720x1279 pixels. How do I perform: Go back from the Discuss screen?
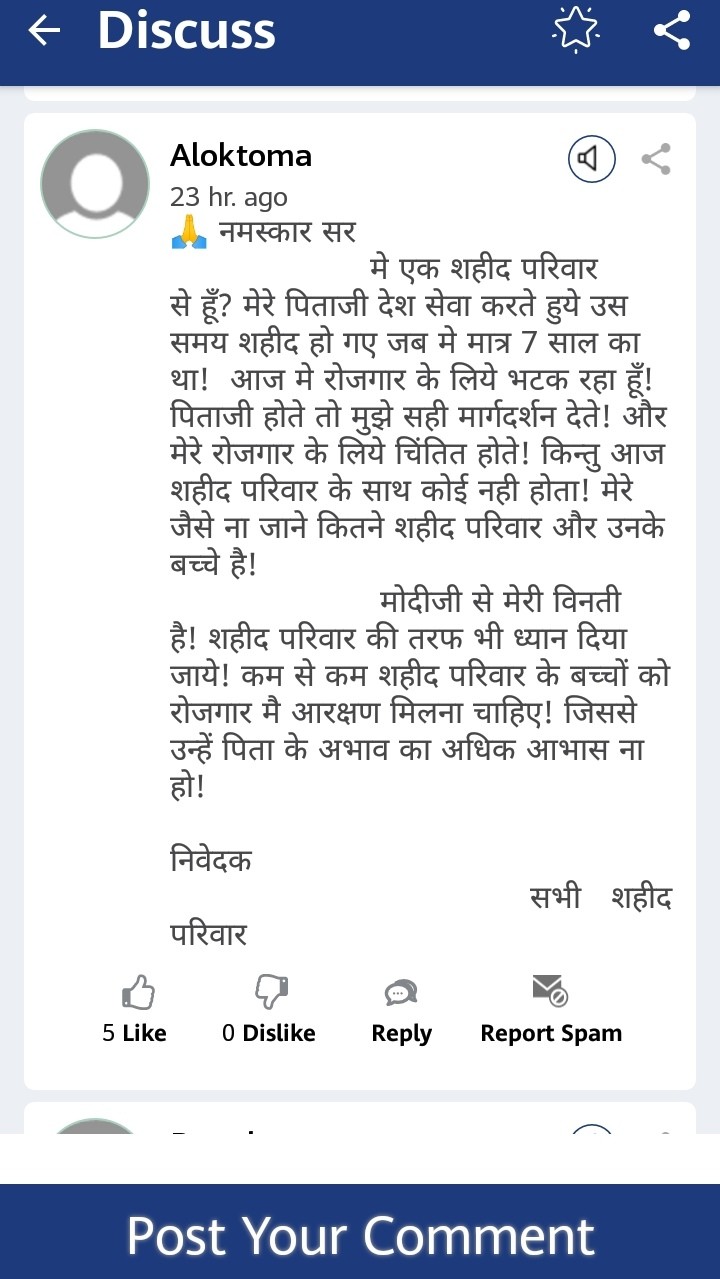click(43, 31)
